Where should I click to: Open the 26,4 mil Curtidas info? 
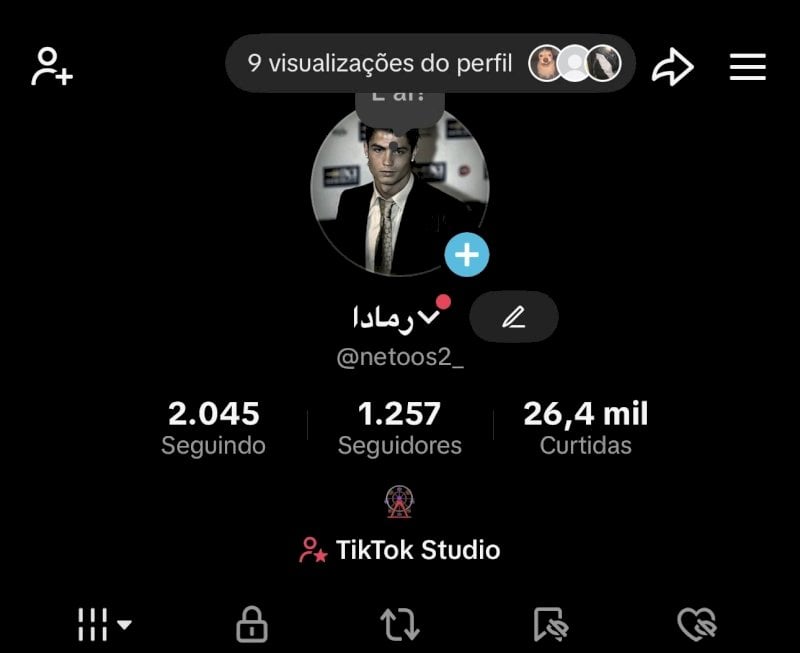(x=585, y=427)
